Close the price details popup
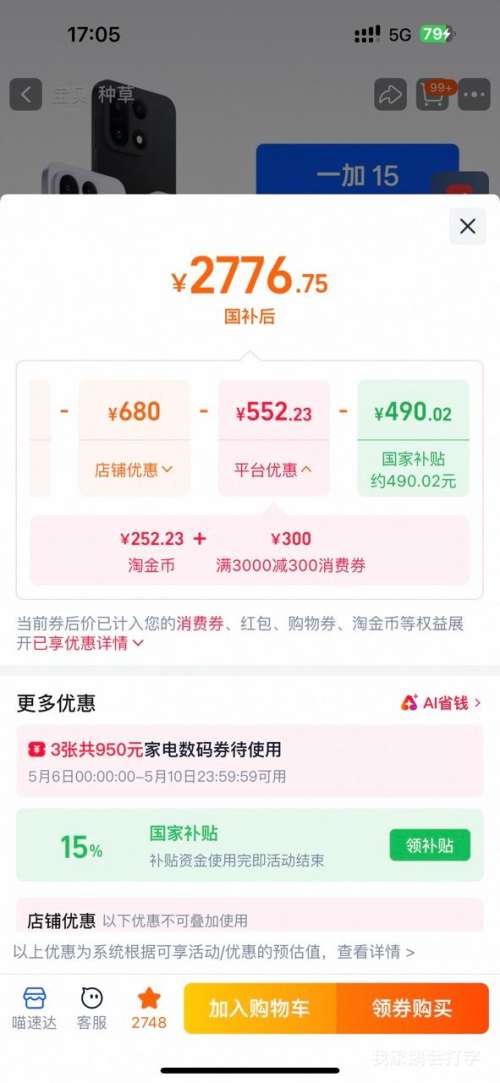The image size is (500, 1083). point(468,226)
